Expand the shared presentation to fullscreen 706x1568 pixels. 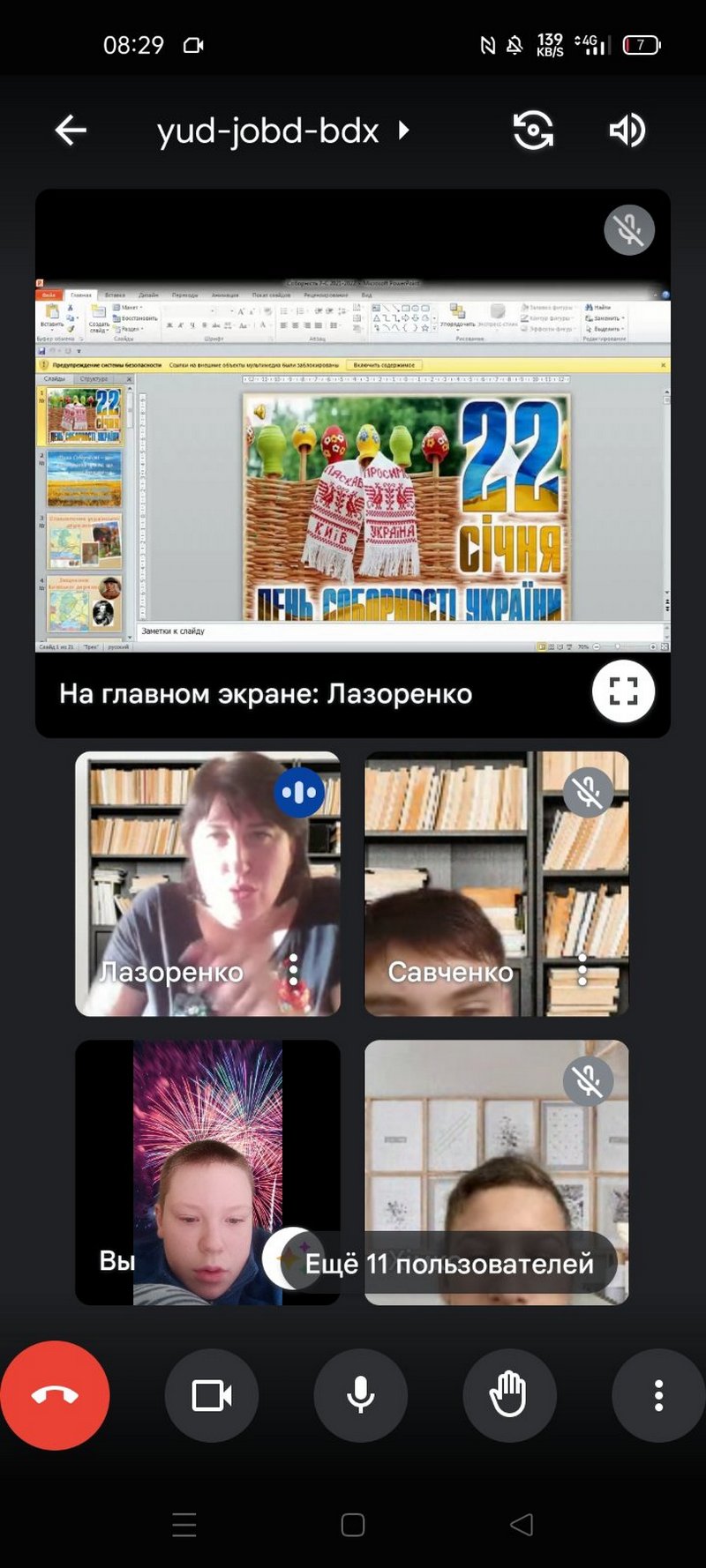(623, 691)
